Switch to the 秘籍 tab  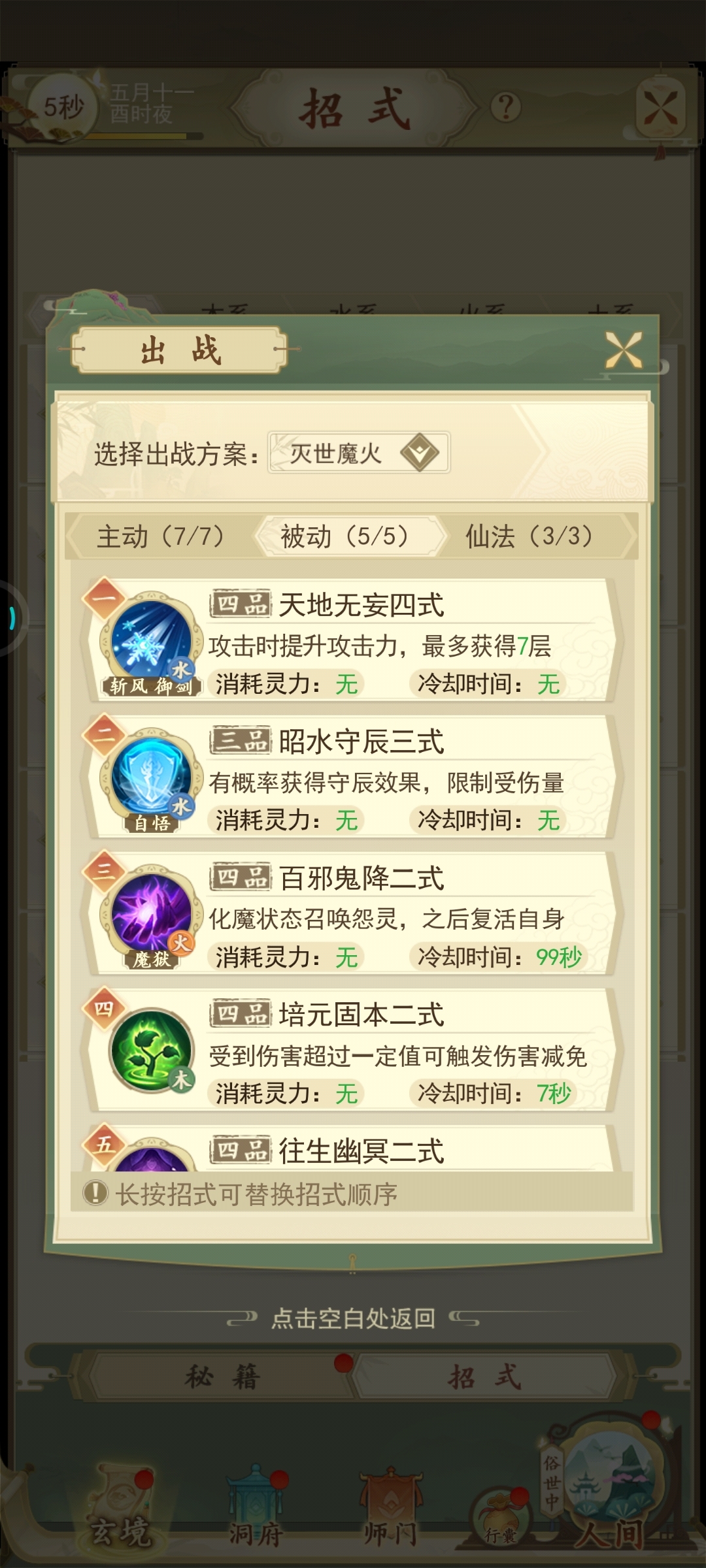221,1377
